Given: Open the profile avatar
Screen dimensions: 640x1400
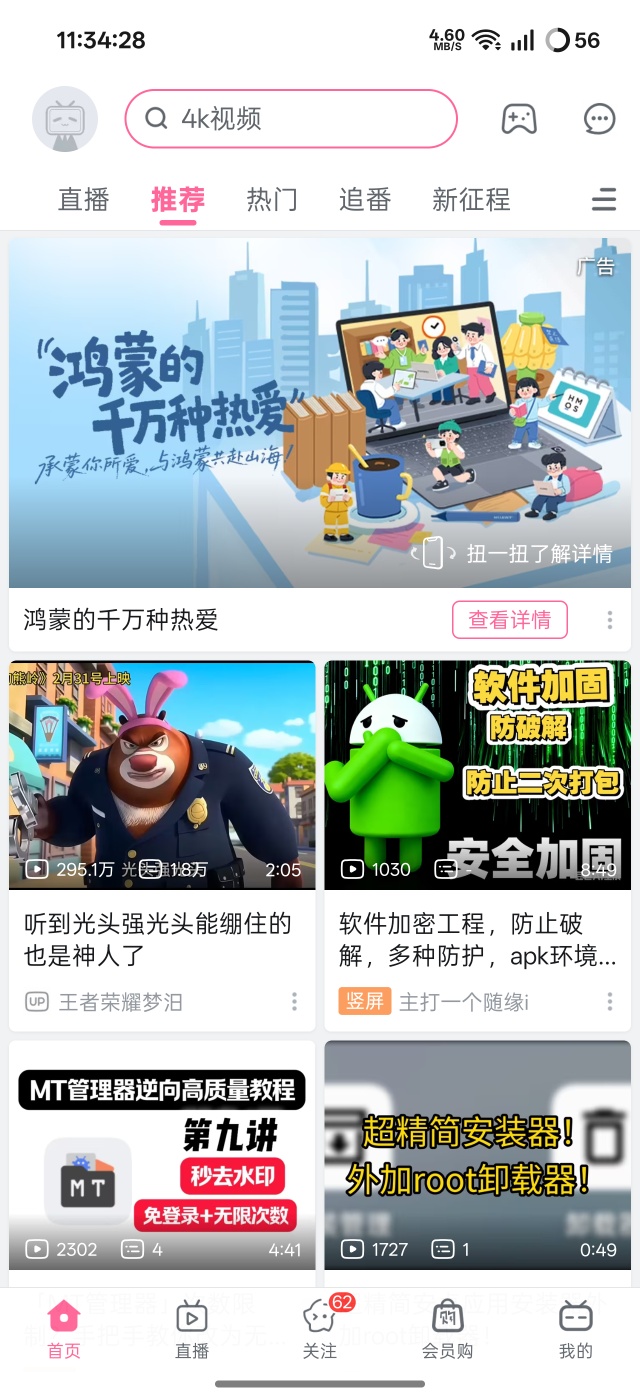Looking at the screenshot, I should 65,119.
